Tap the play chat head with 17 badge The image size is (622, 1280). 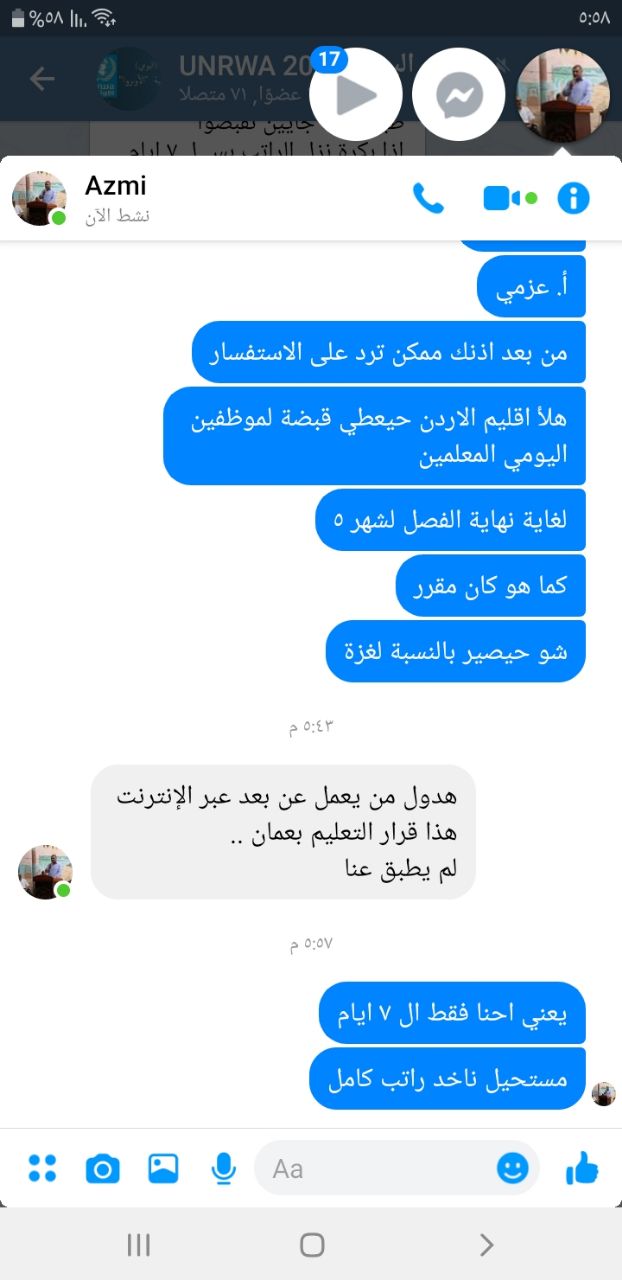click(x=356, y=95)
